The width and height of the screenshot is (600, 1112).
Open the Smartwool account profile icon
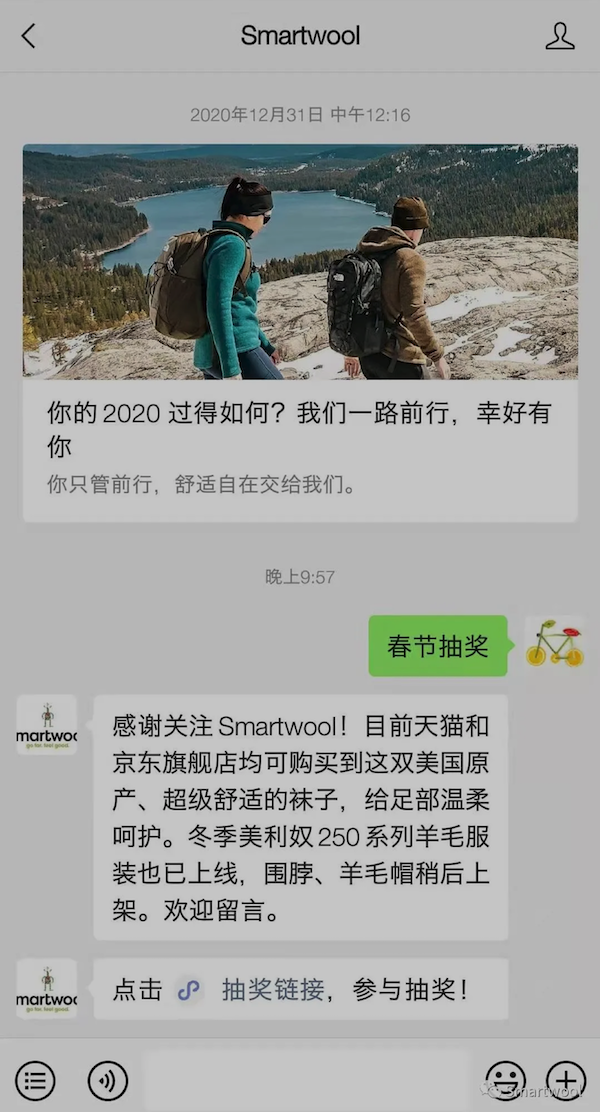point(560,35)
